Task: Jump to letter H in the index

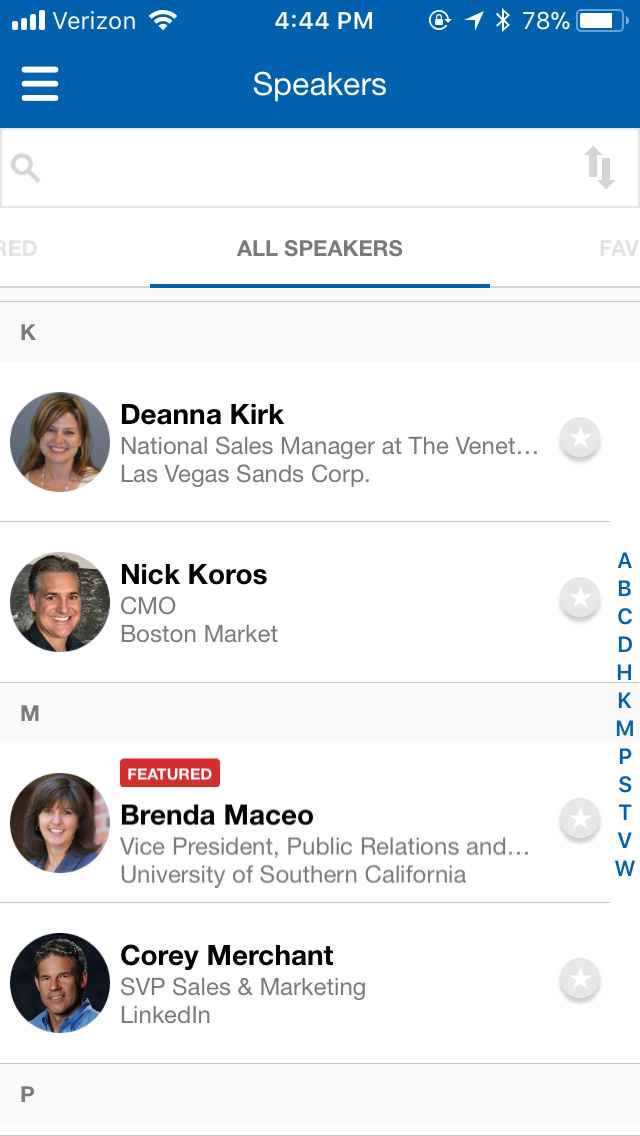Action: 625,672
